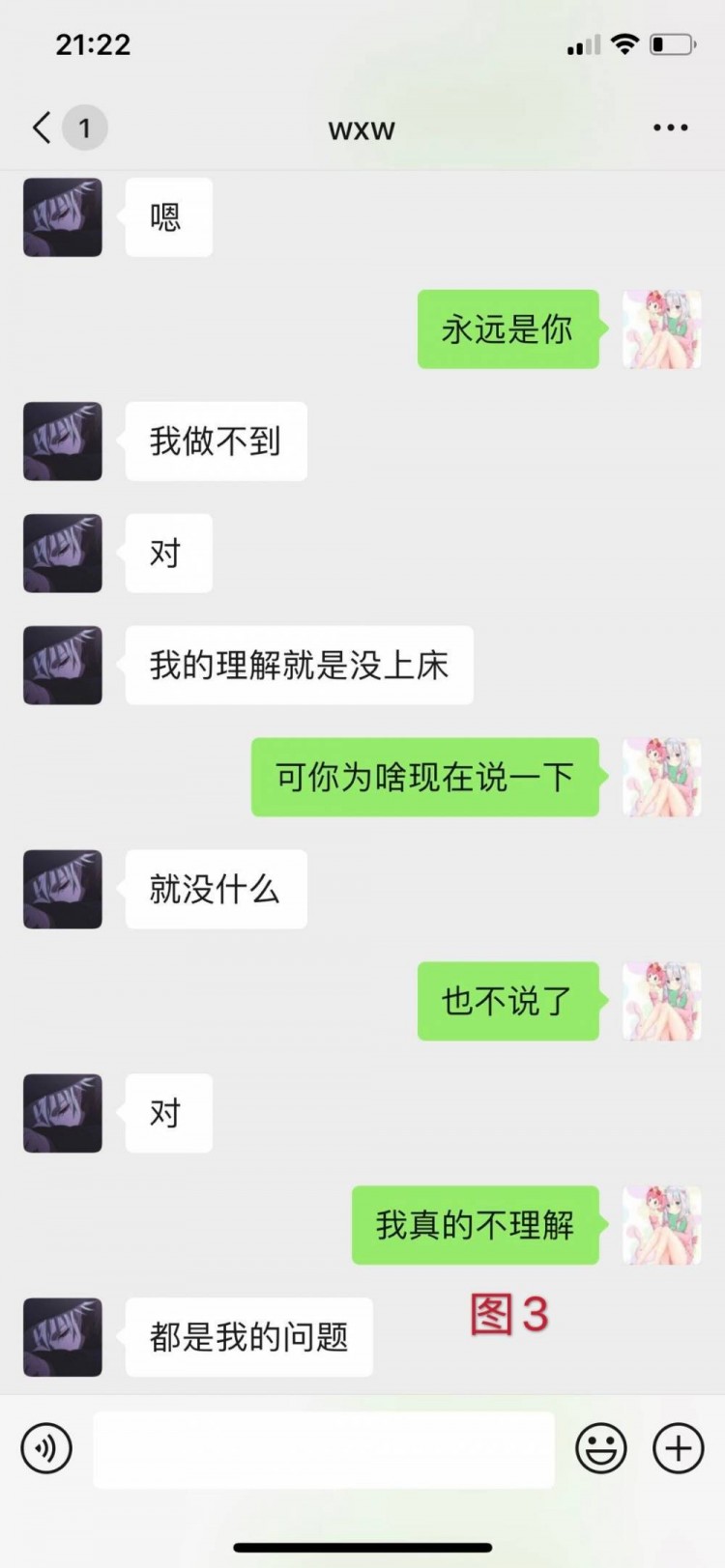The width and height of the screenshot is (725, 1568).
Task: Select the green bubble 也不说了
Action: 507,1002
